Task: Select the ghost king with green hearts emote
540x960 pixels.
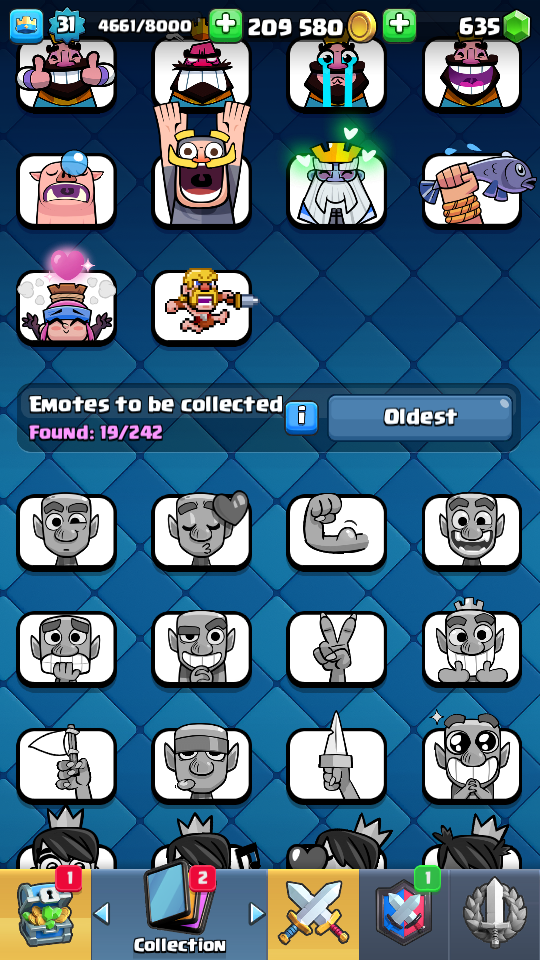Action: [336, 184]
